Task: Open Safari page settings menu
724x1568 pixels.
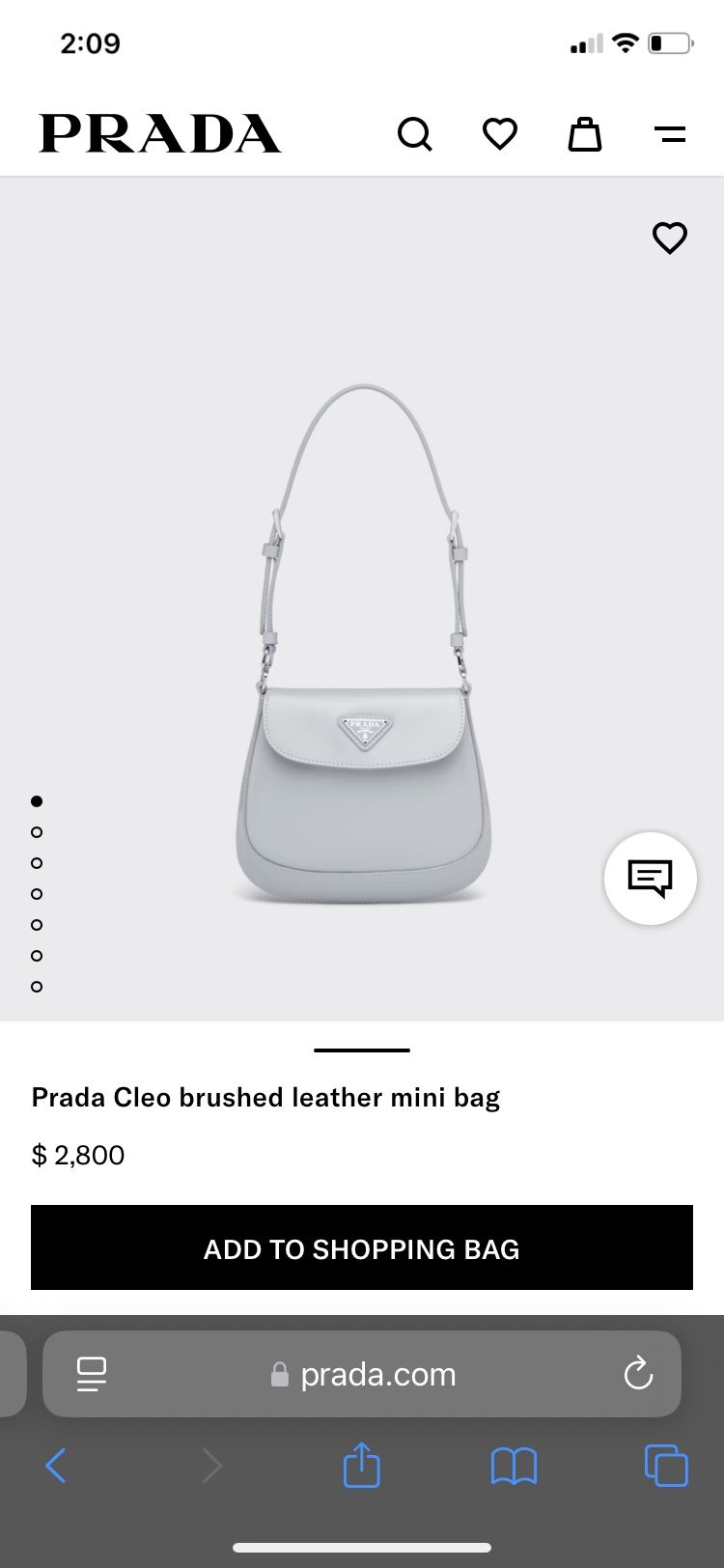Action: [x=92, y=1373]
